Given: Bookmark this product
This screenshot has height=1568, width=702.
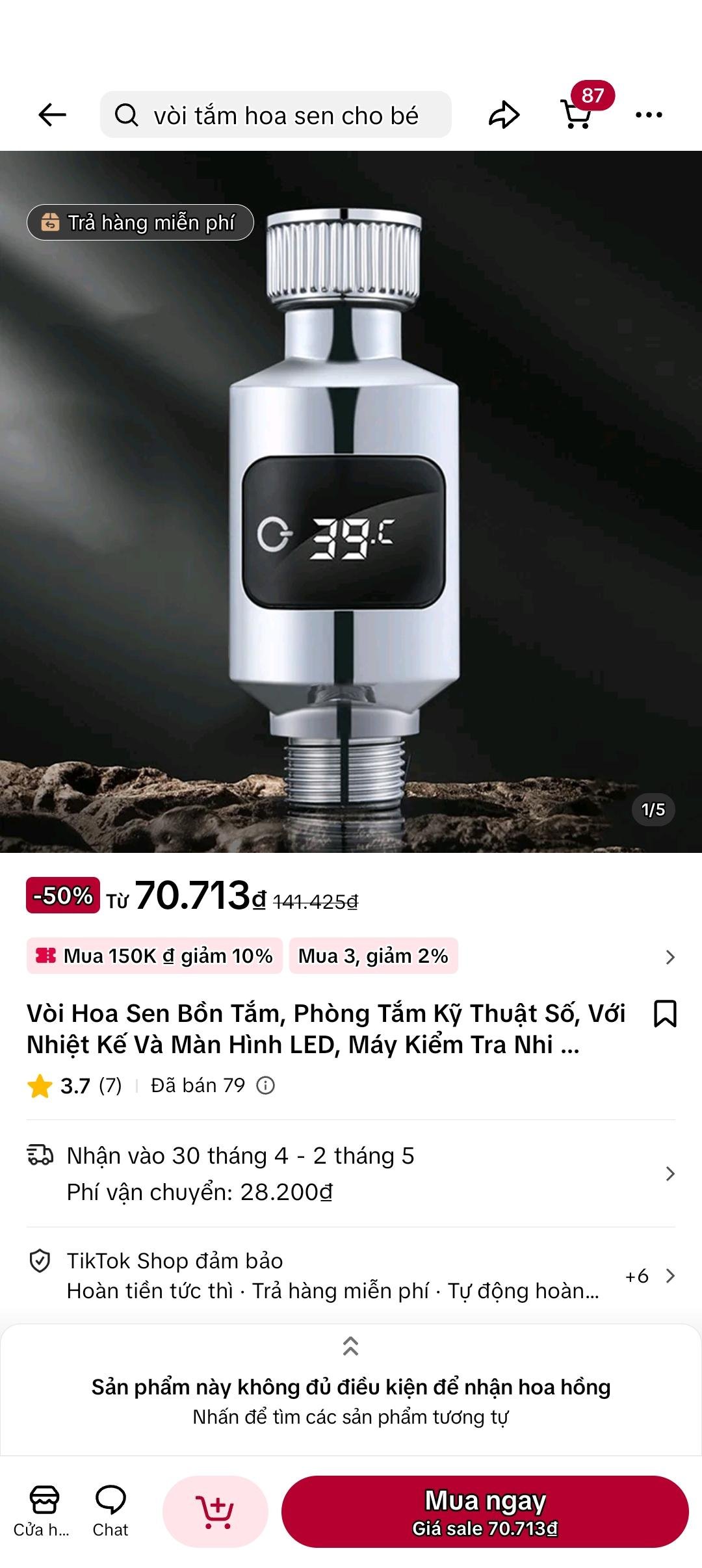Looking at the screenshot, I should point(665,1013).
